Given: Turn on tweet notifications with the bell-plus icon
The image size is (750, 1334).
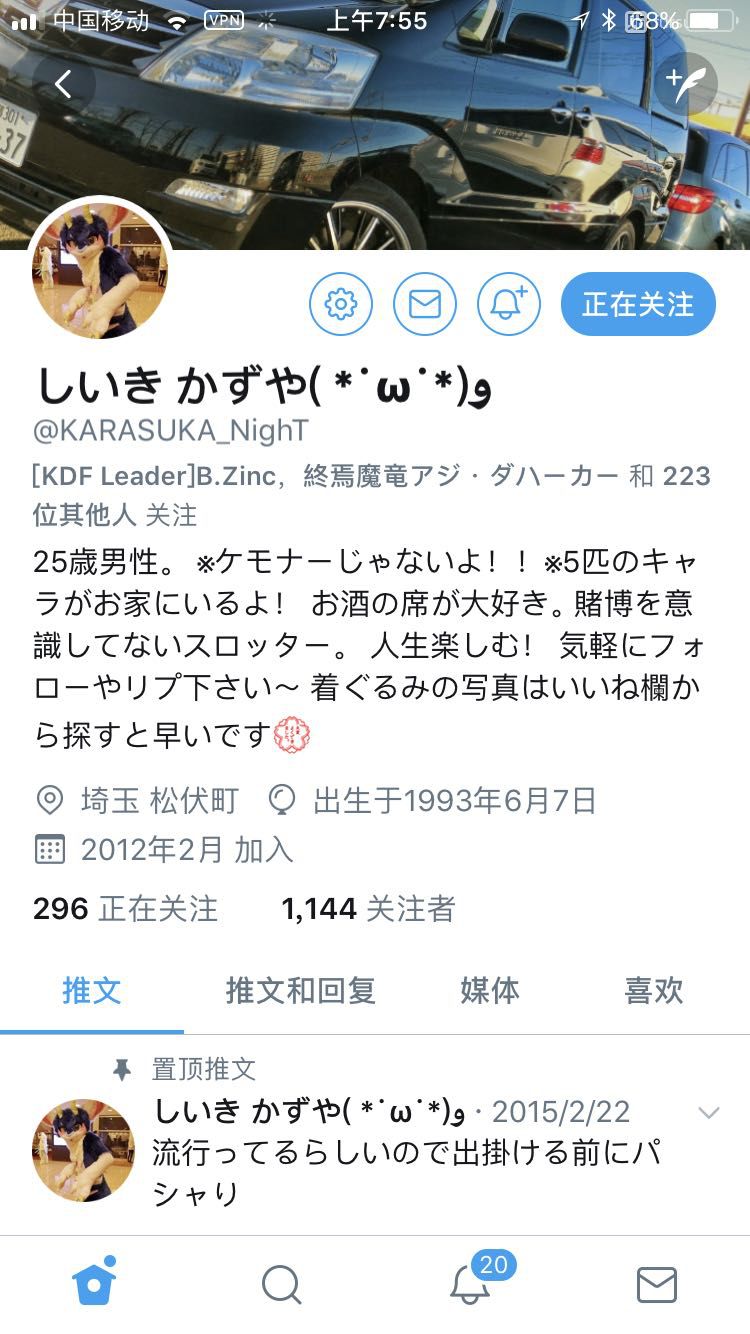Looking at the screenshot, I should point(509,303).
